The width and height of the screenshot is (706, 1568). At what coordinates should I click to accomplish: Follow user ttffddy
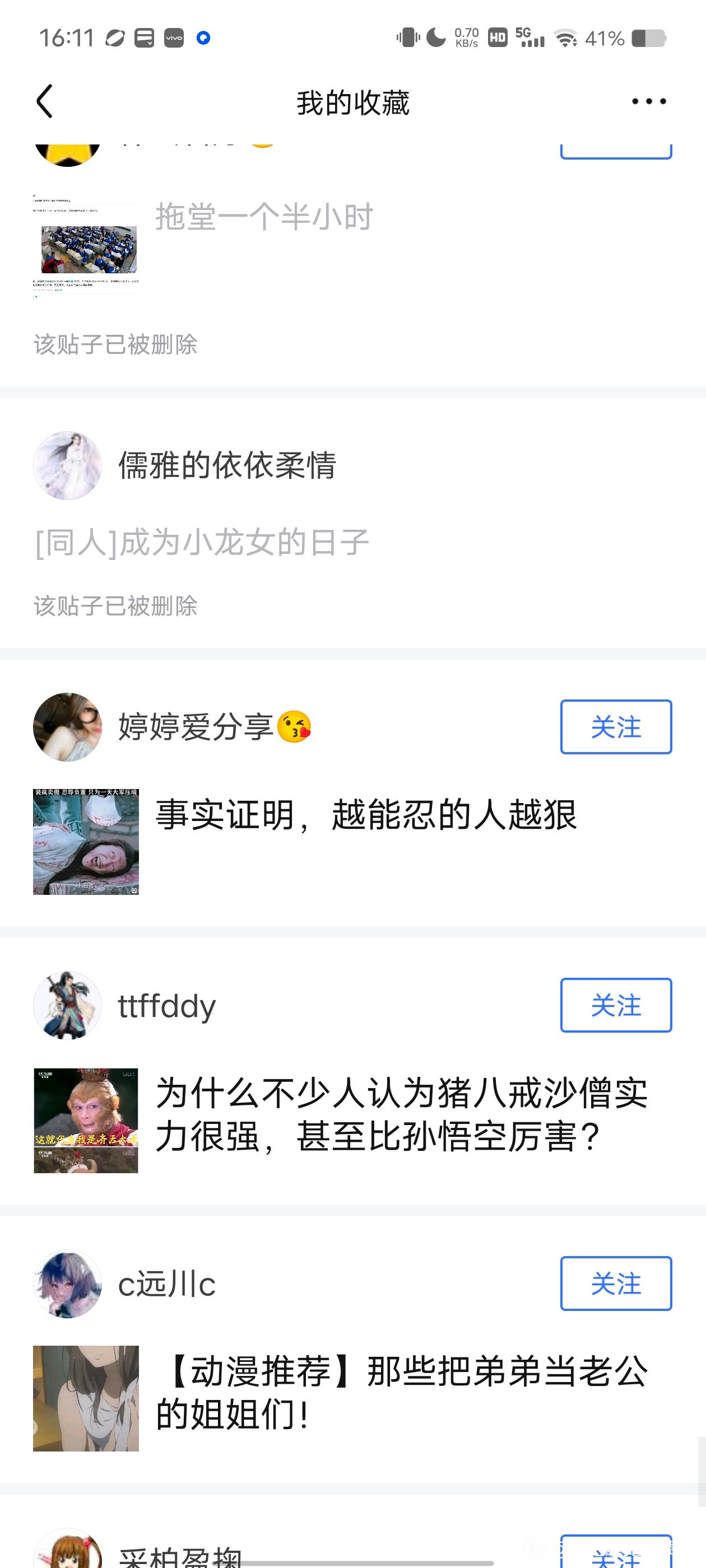click(x=615, y=1005)
